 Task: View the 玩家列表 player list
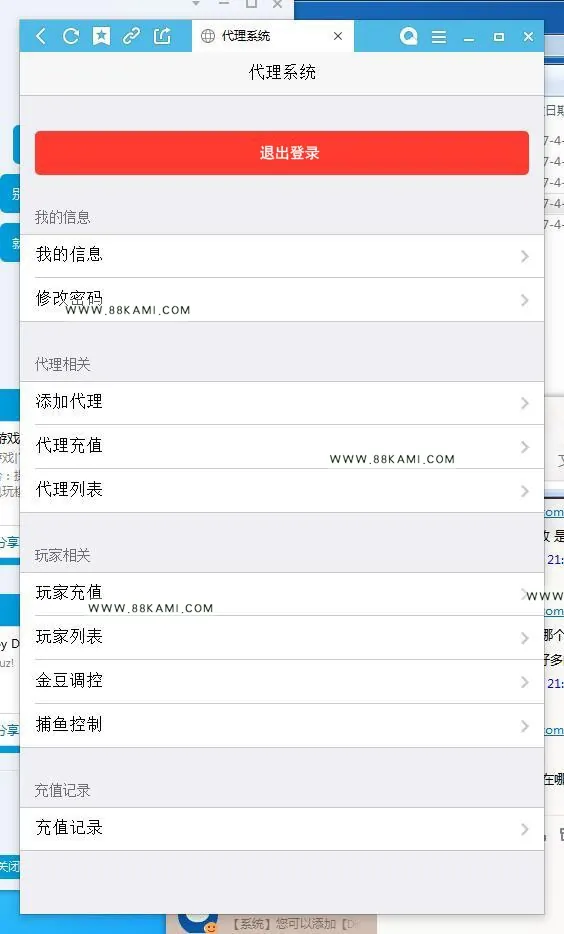coord(282,638)
